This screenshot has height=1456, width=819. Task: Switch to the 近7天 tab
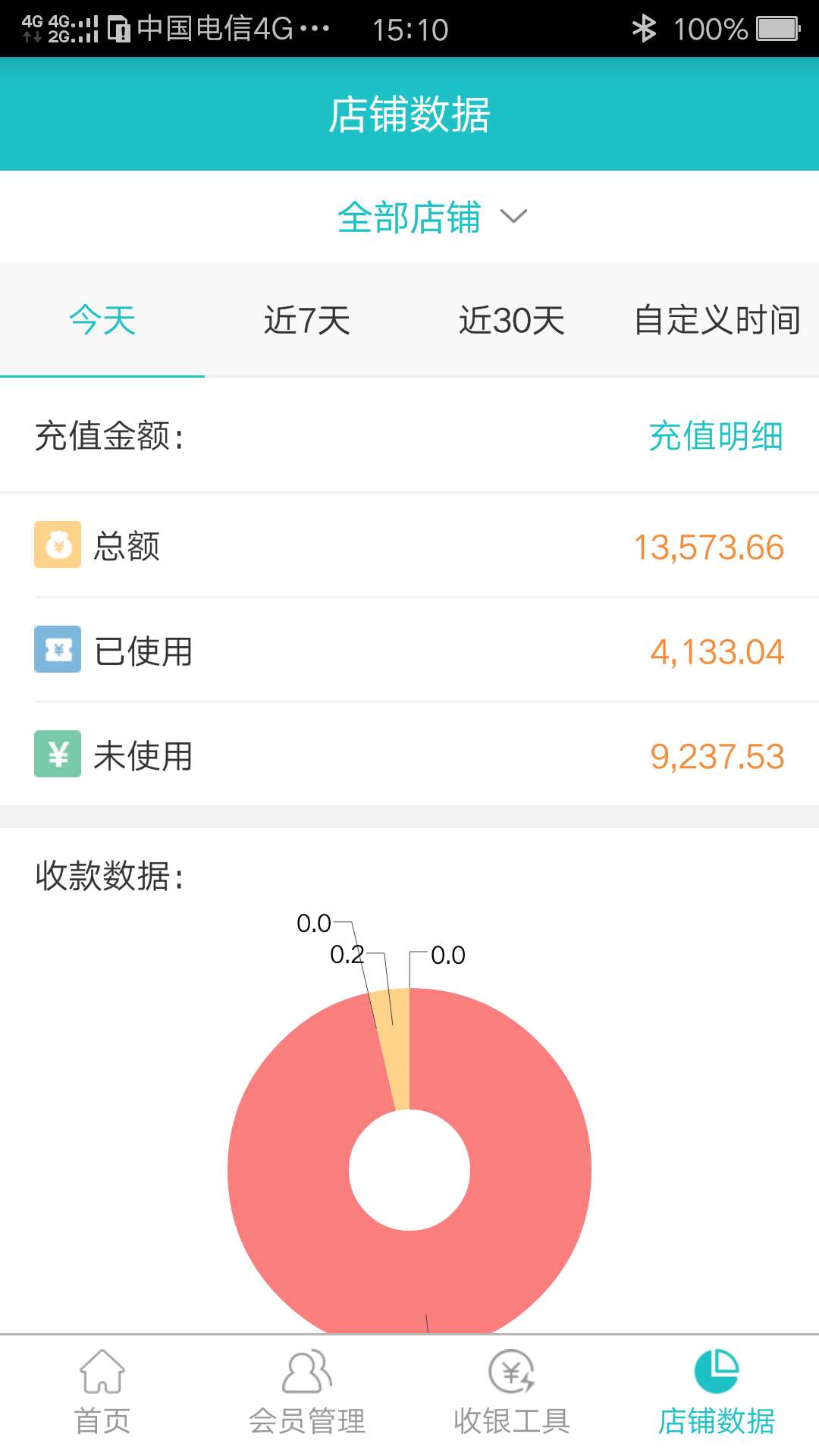click(x=307, y=321)
